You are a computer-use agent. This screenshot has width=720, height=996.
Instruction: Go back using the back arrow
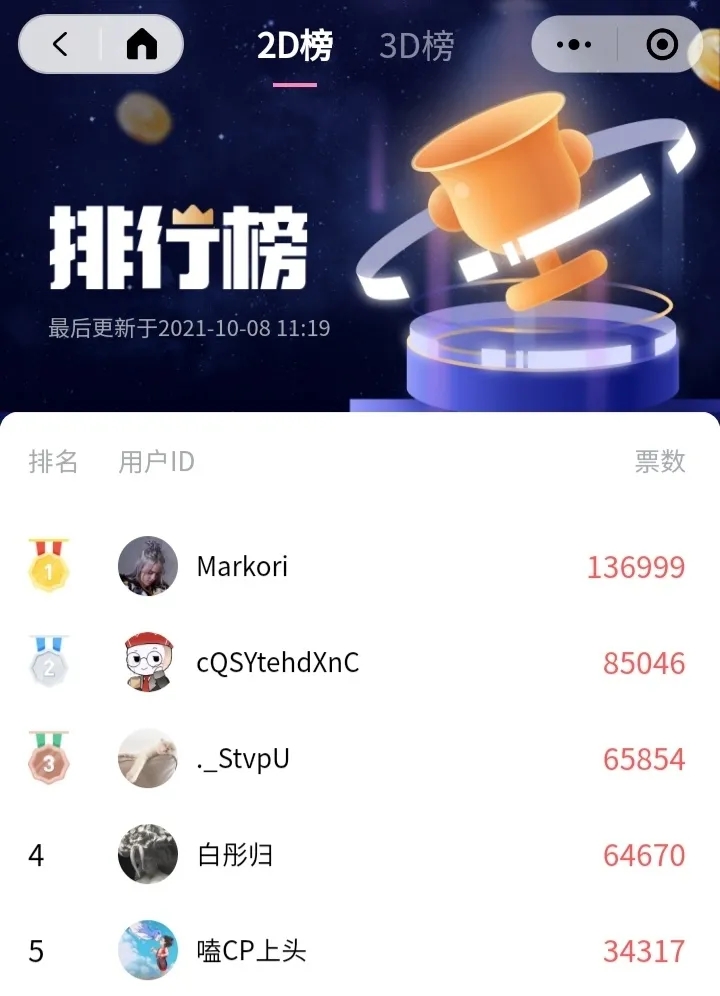61,45
